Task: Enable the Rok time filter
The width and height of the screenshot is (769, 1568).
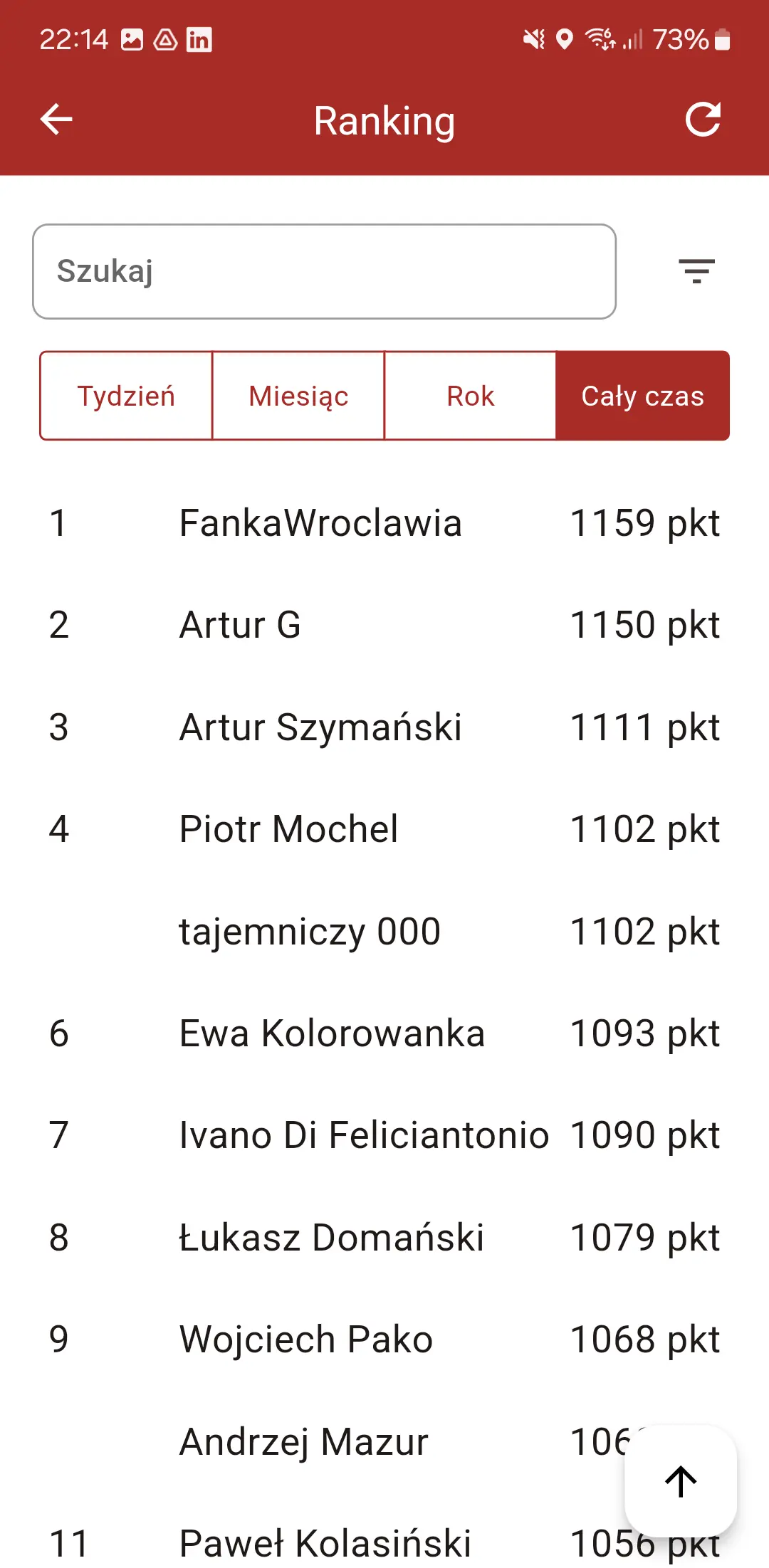Action: (x=471, y=396)
